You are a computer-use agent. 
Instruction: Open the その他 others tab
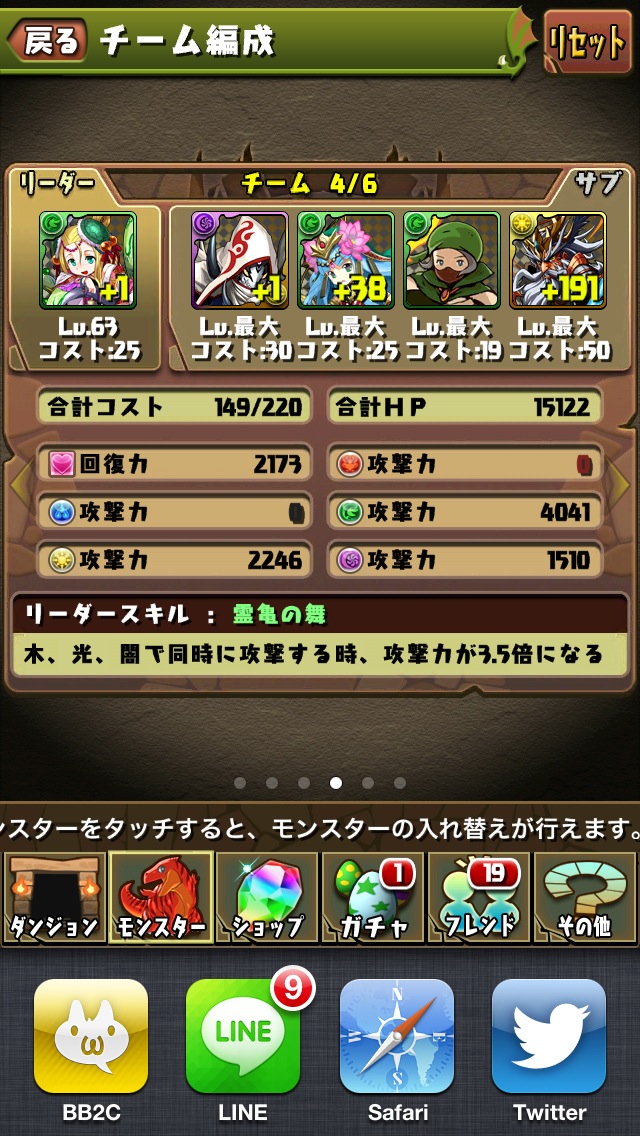(586, 897)
